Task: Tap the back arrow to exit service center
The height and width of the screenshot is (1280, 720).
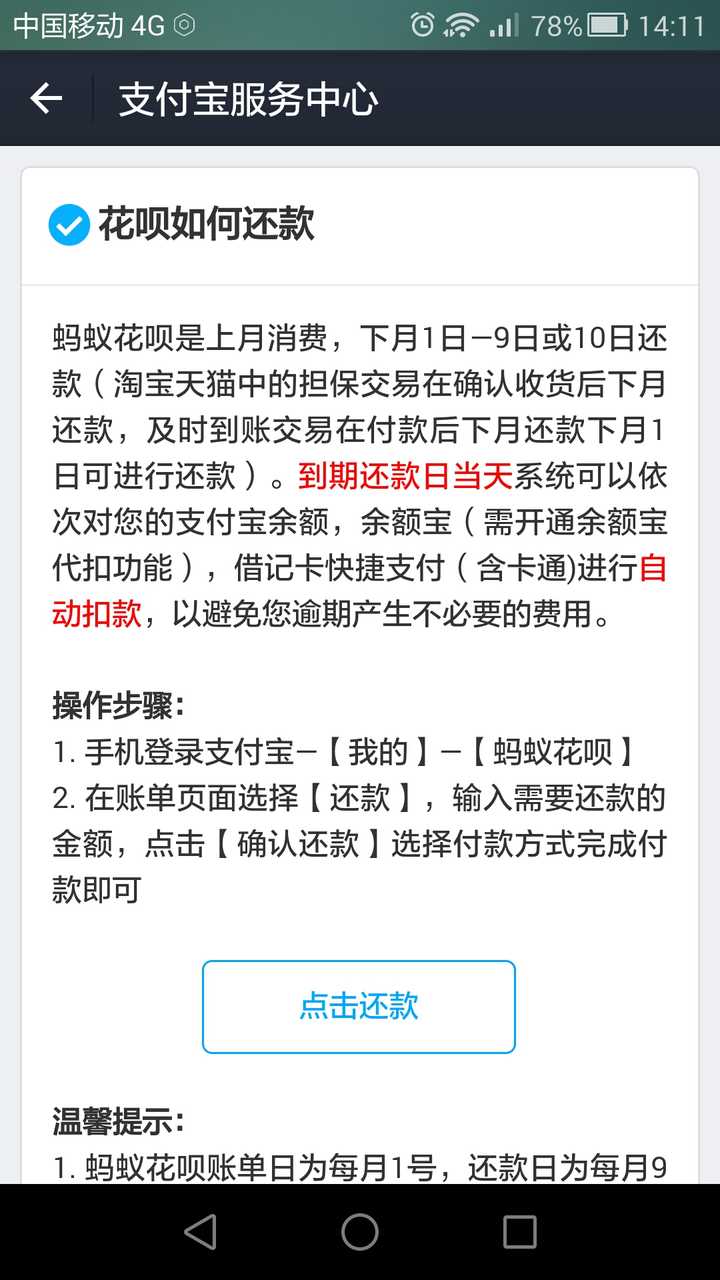Action: click(x=47, y=99)
